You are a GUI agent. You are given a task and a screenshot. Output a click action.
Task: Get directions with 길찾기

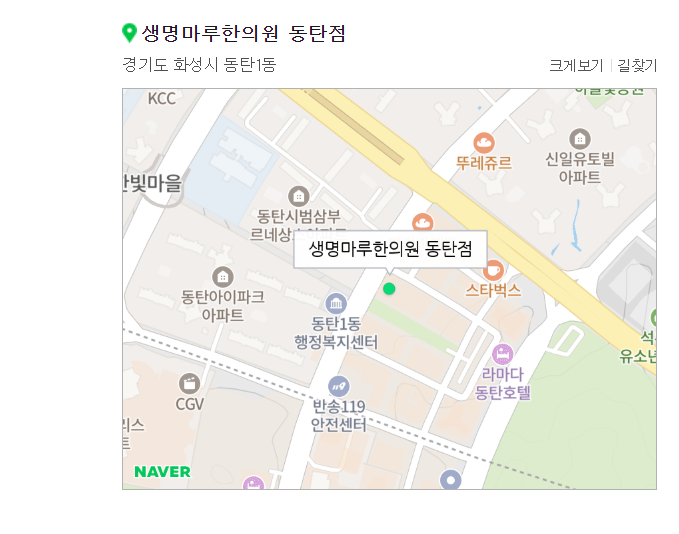click(637, 66)
